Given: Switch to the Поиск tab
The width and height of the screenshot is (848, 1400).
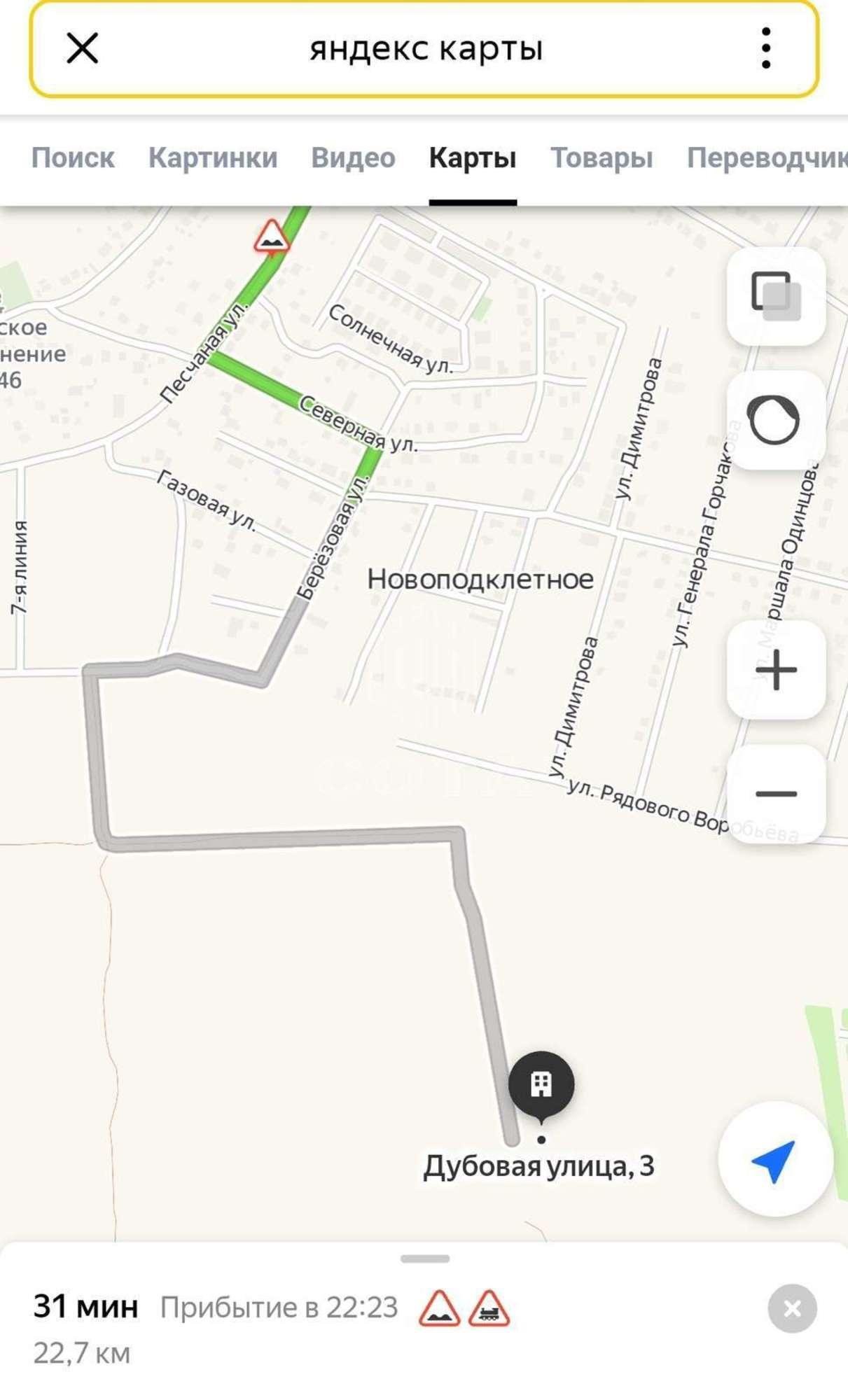Looking at the screenshot, I should [x=73, y=157].
